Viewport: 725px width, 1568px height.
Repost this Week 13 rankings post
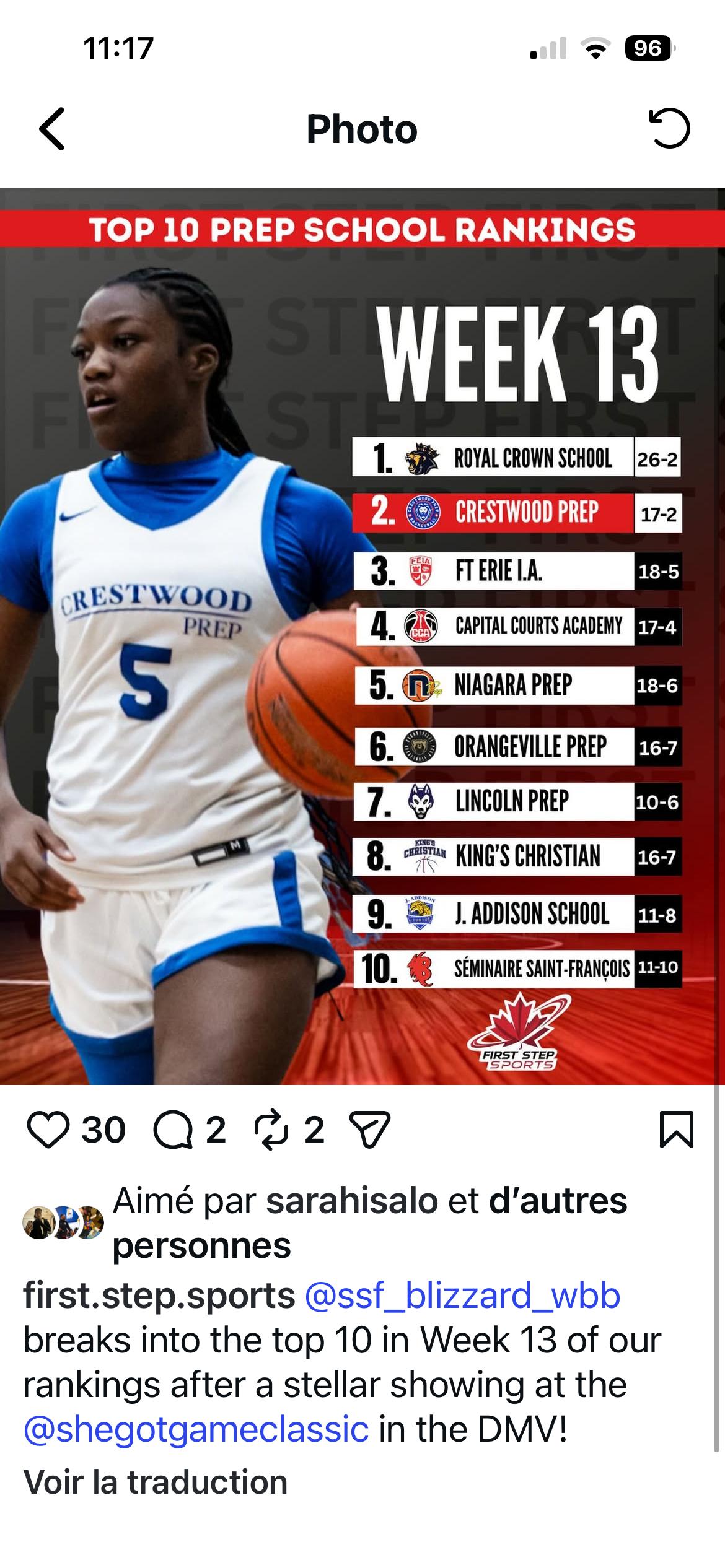(x=271, y=1130)
